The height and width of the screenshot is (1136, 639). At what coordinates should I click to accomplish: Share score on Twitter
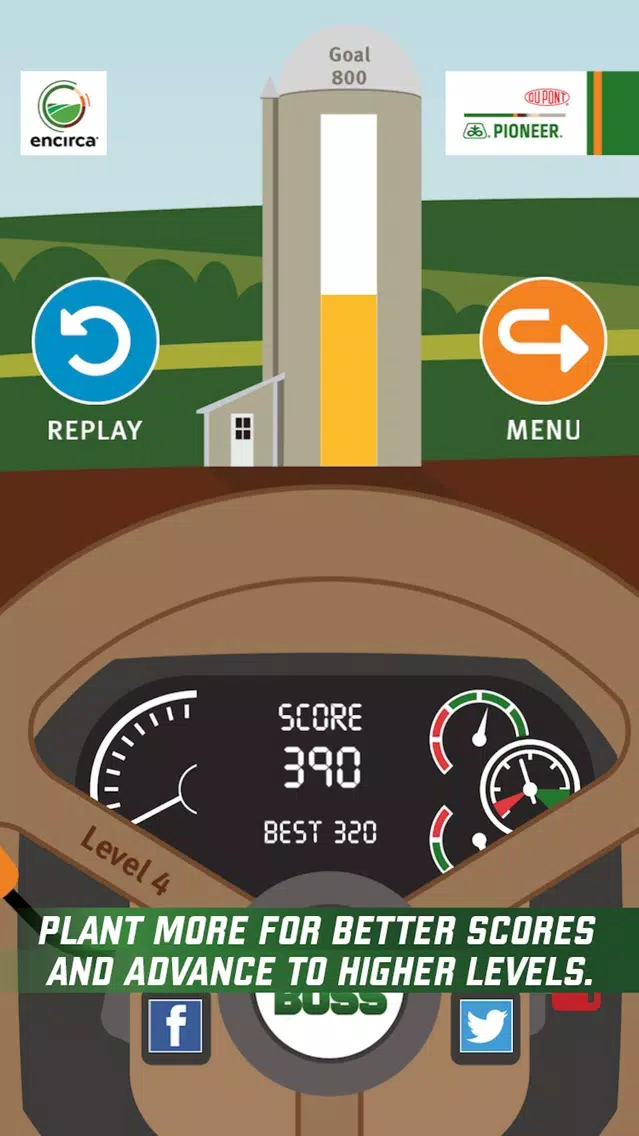coord(486,1025)
